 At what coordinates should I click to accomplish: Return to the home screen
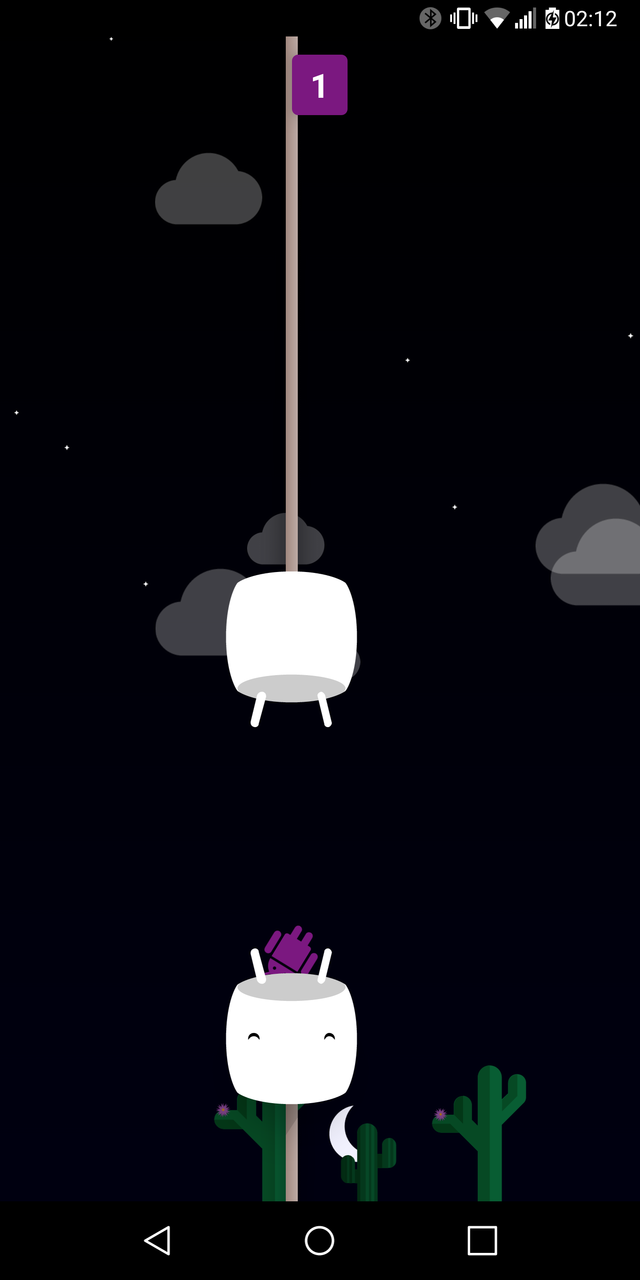point(319,1240)
